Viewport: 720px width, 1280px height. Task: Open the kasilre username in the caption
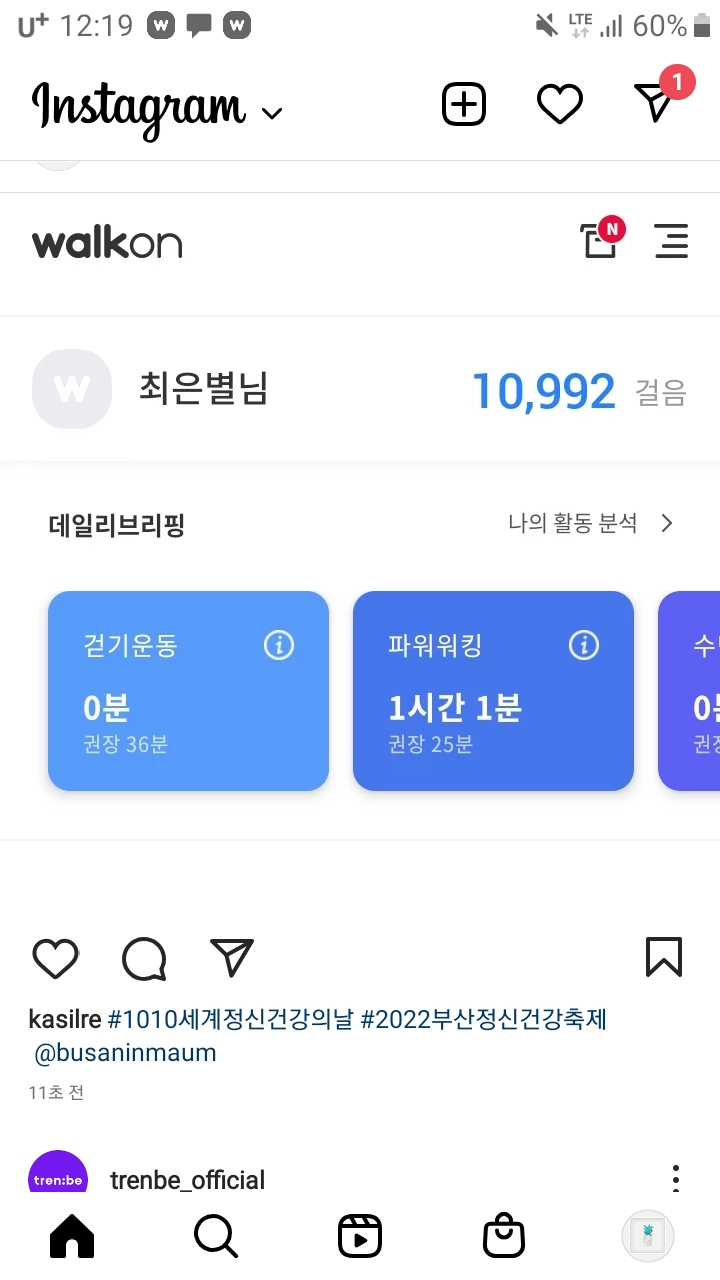click(x=65, y=1020)
